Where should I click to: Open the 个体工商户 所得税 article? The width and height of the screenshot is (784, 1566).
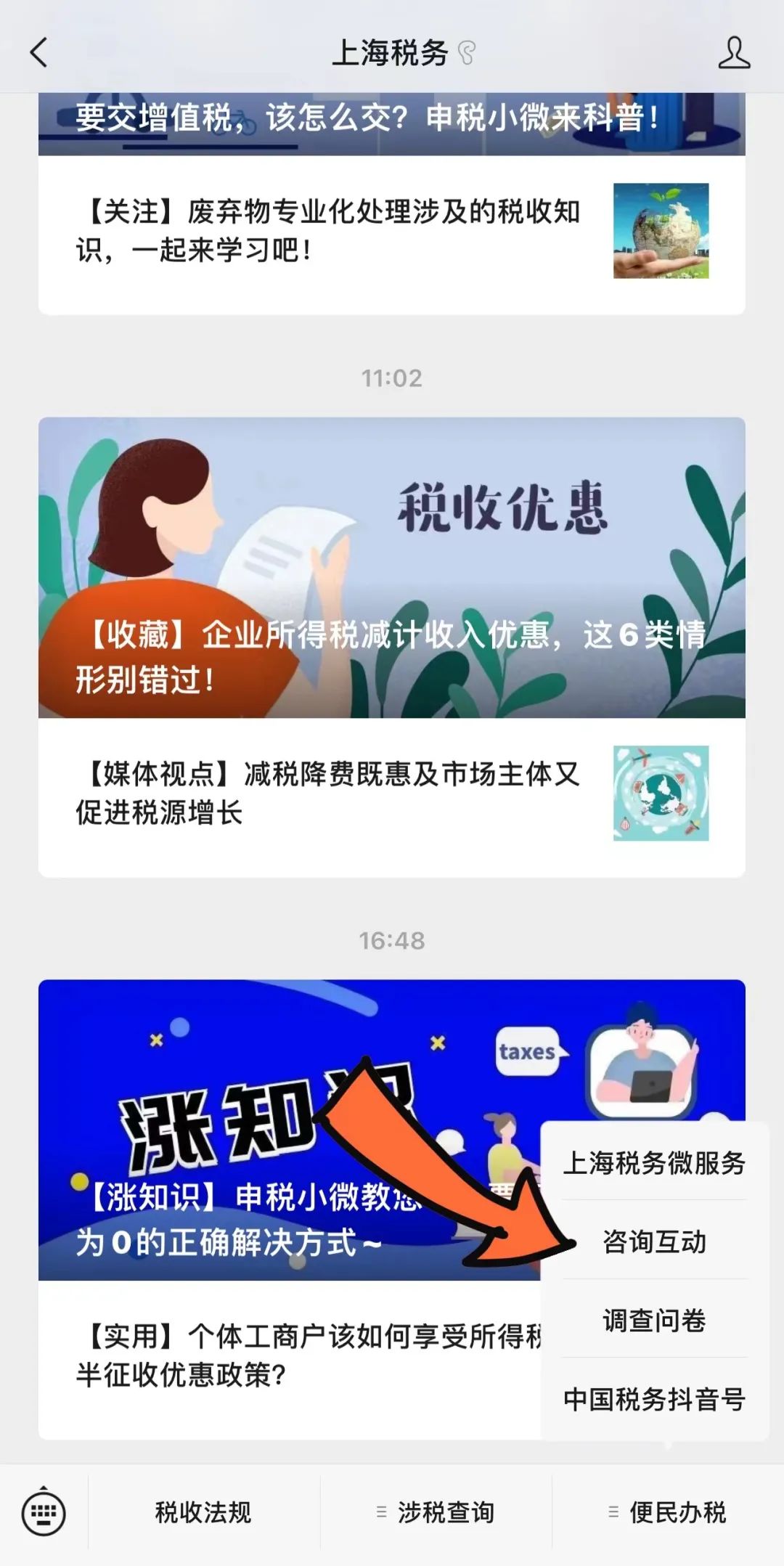pyautogui.click(x=290, y=1359)
